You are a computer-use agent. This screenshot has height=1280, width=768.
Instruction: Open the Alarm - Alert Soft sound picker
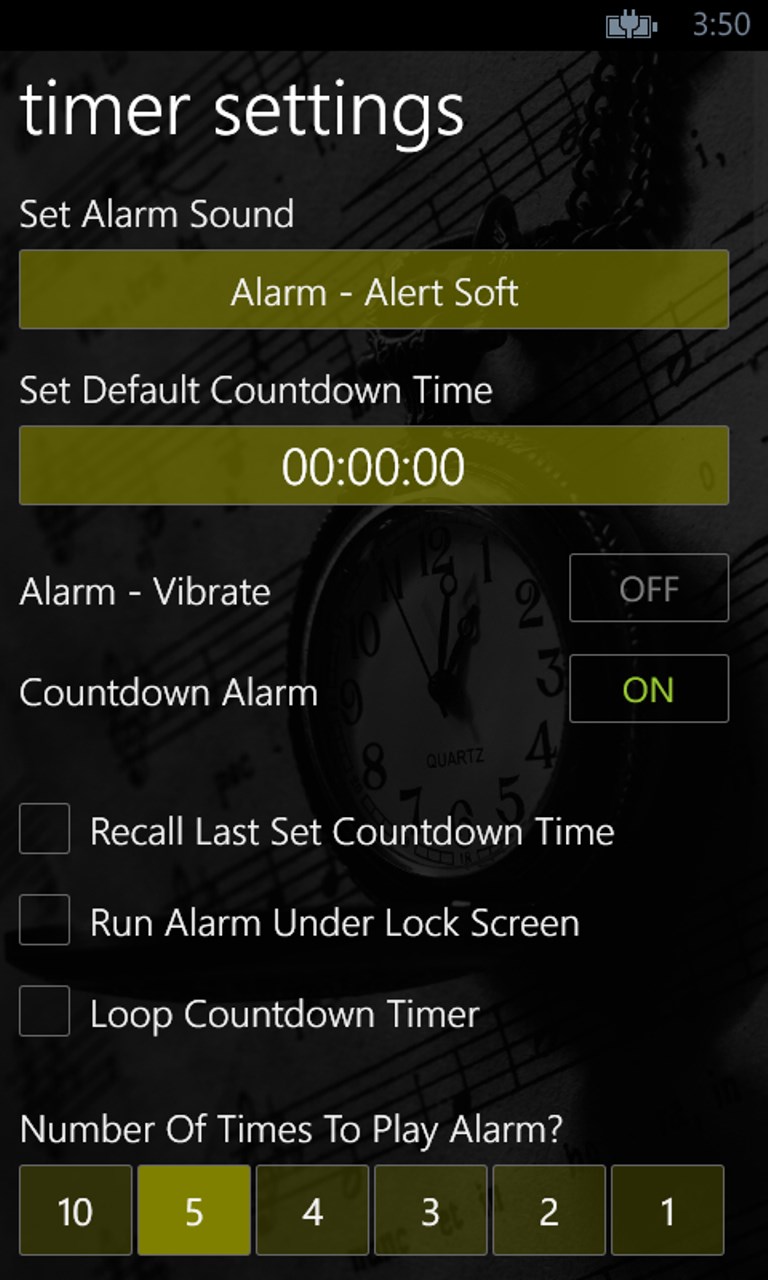[373, 290]
